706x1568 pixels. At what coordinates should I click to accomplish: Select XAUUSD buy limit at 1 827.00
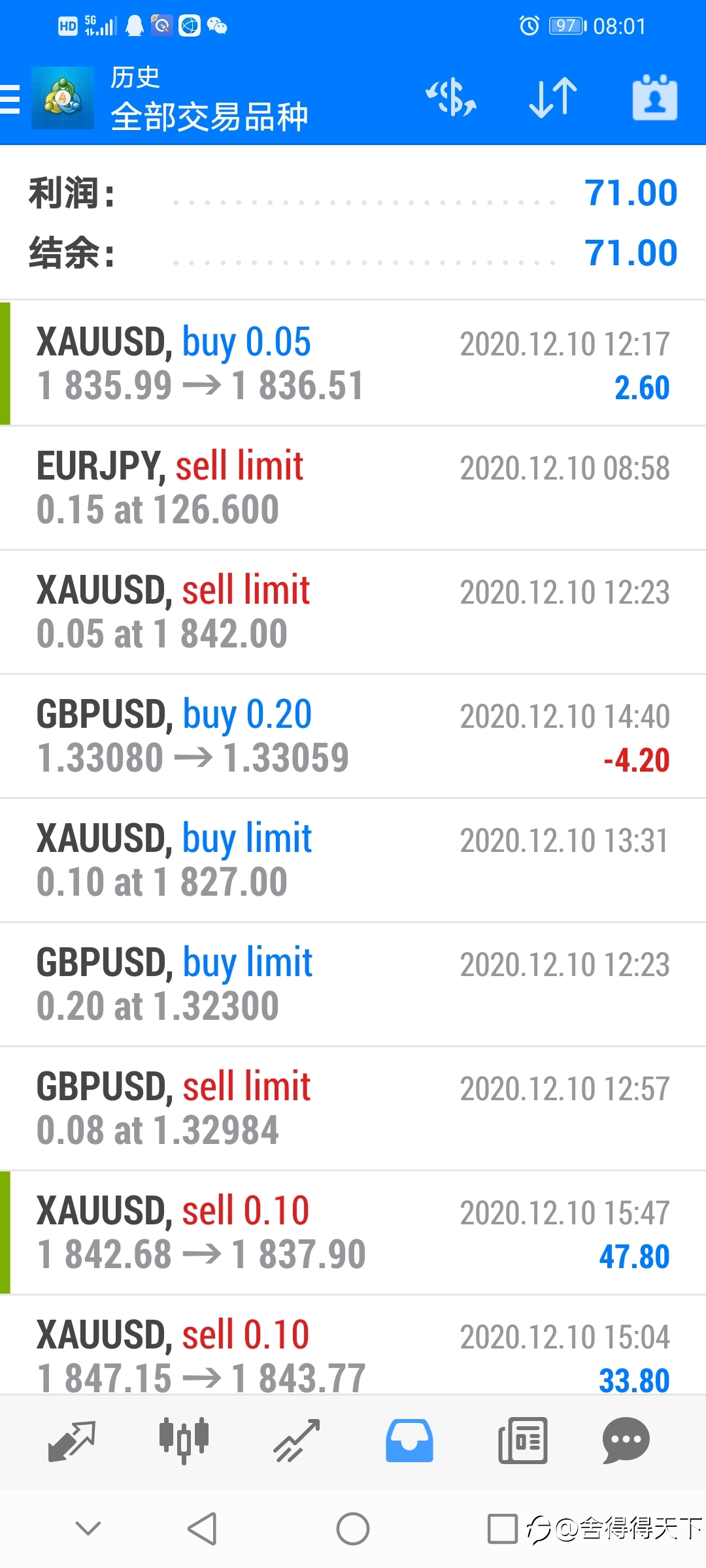click(353, 860)
